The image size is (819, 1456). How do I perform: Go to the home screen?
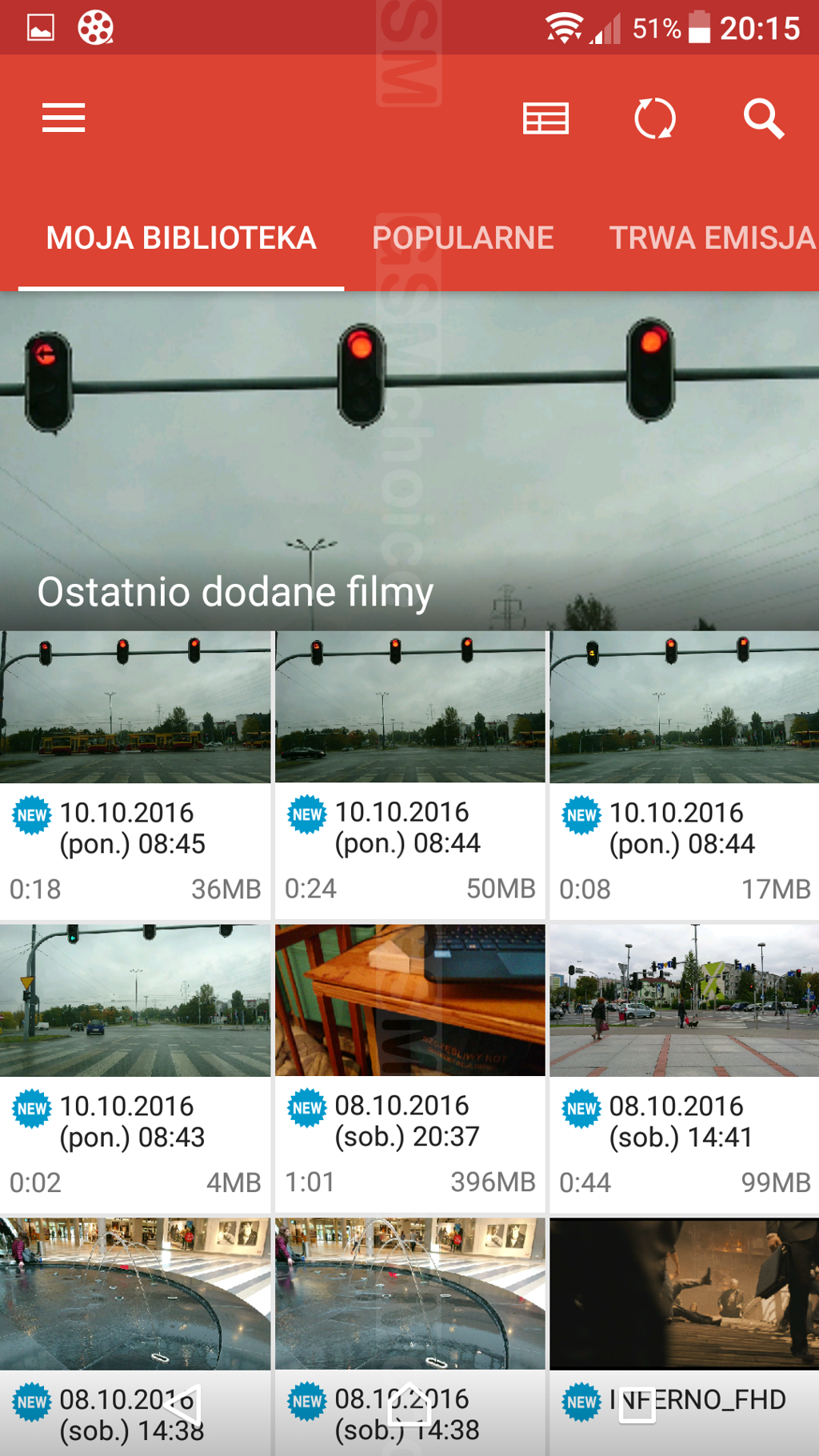click(x=409, y=1404)
